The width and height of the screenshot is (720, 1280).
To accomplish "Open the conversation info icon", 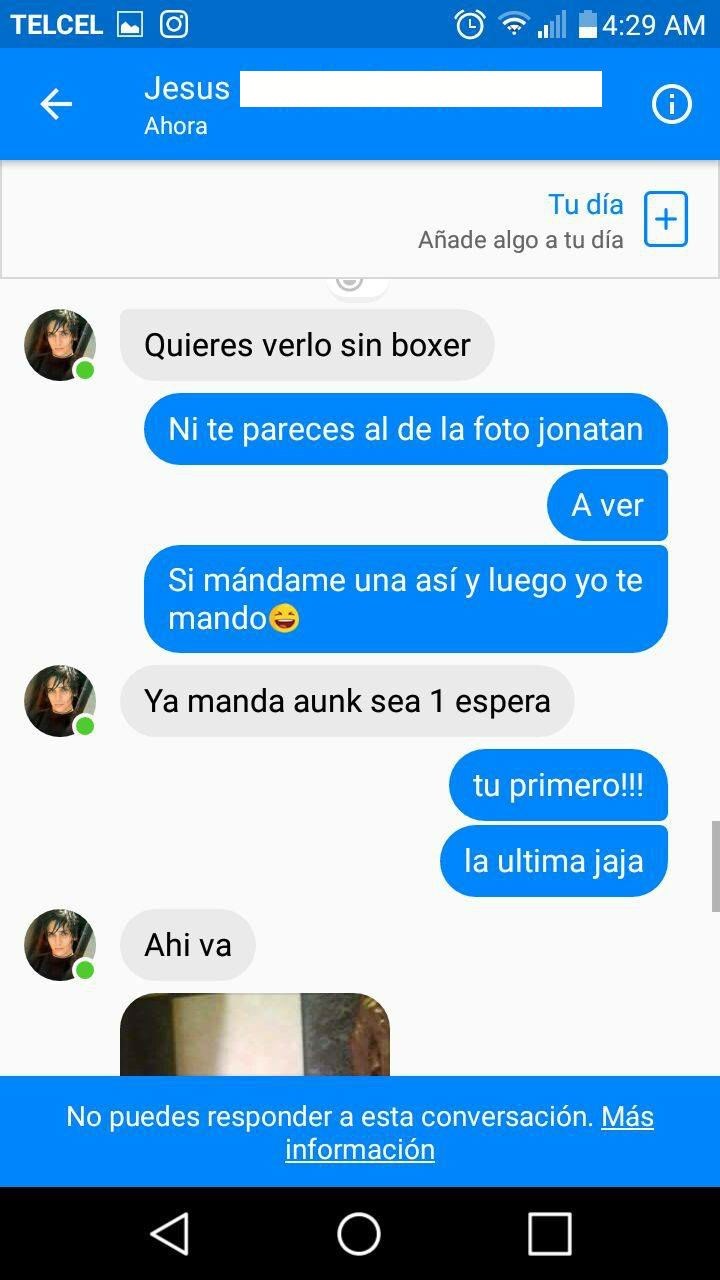I will 672,104.
